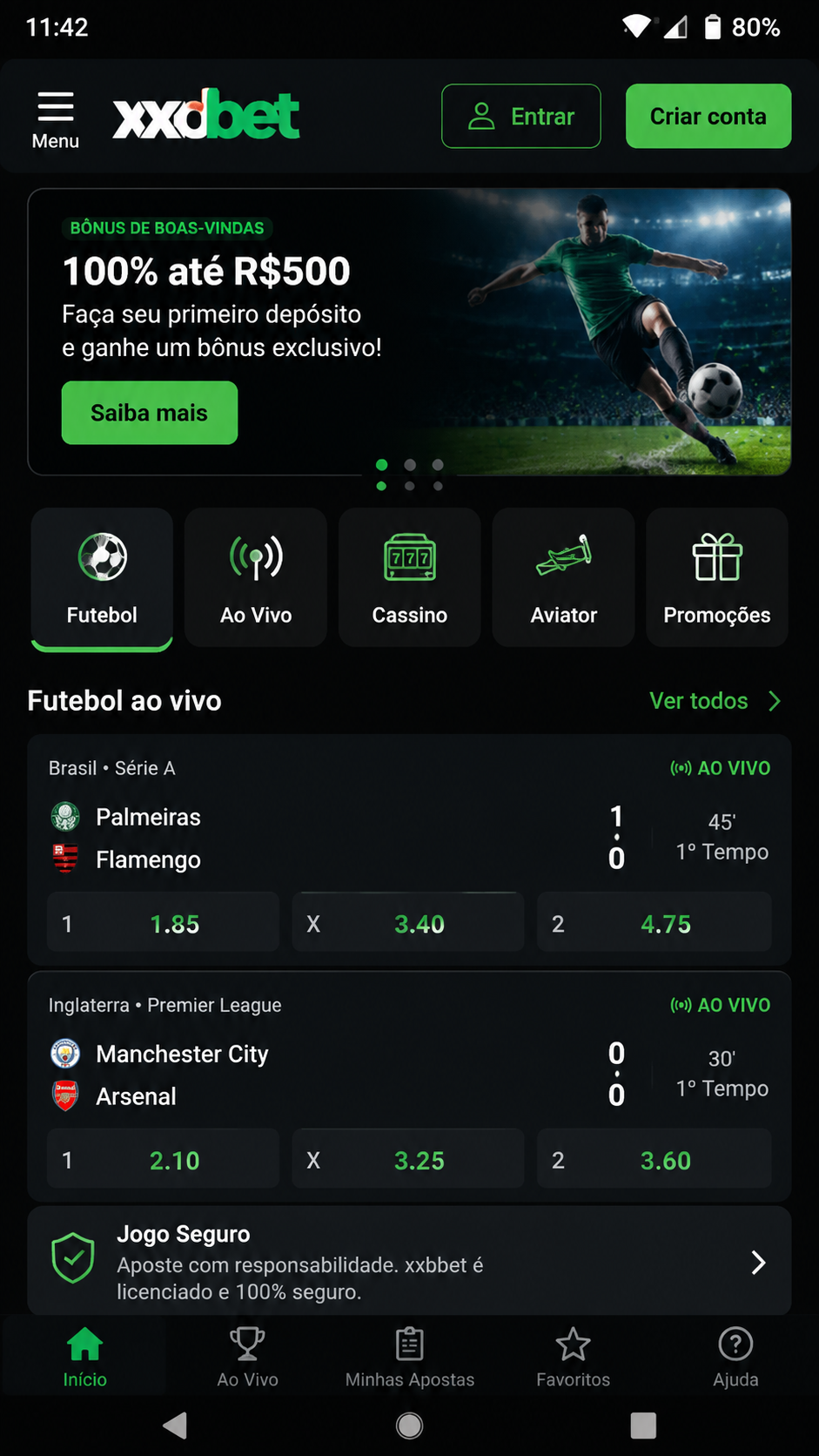Open the Ajuda help tab
The image size is (819, 1456).
point(735,1357)
